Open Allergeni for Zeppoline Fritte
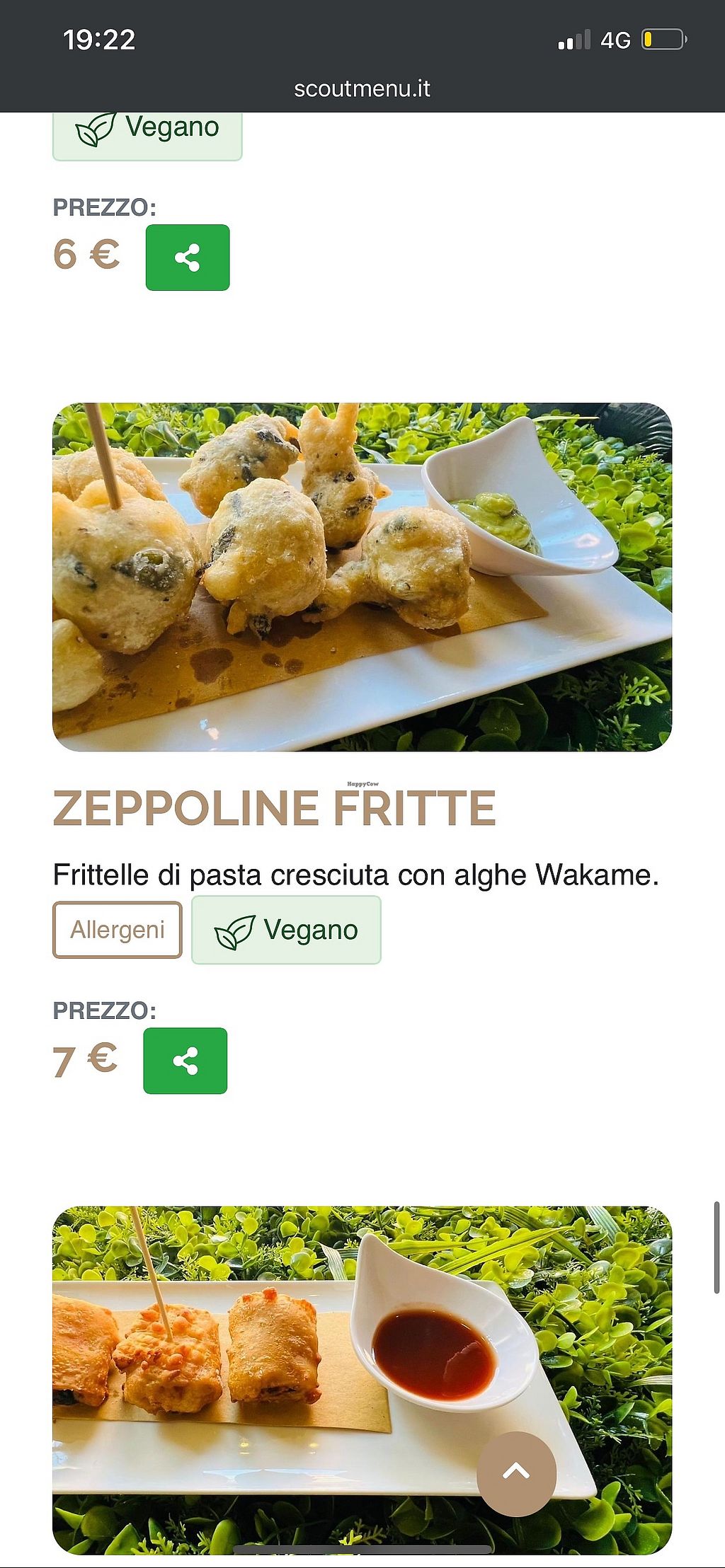The image size is (725, 1568). 118,930
